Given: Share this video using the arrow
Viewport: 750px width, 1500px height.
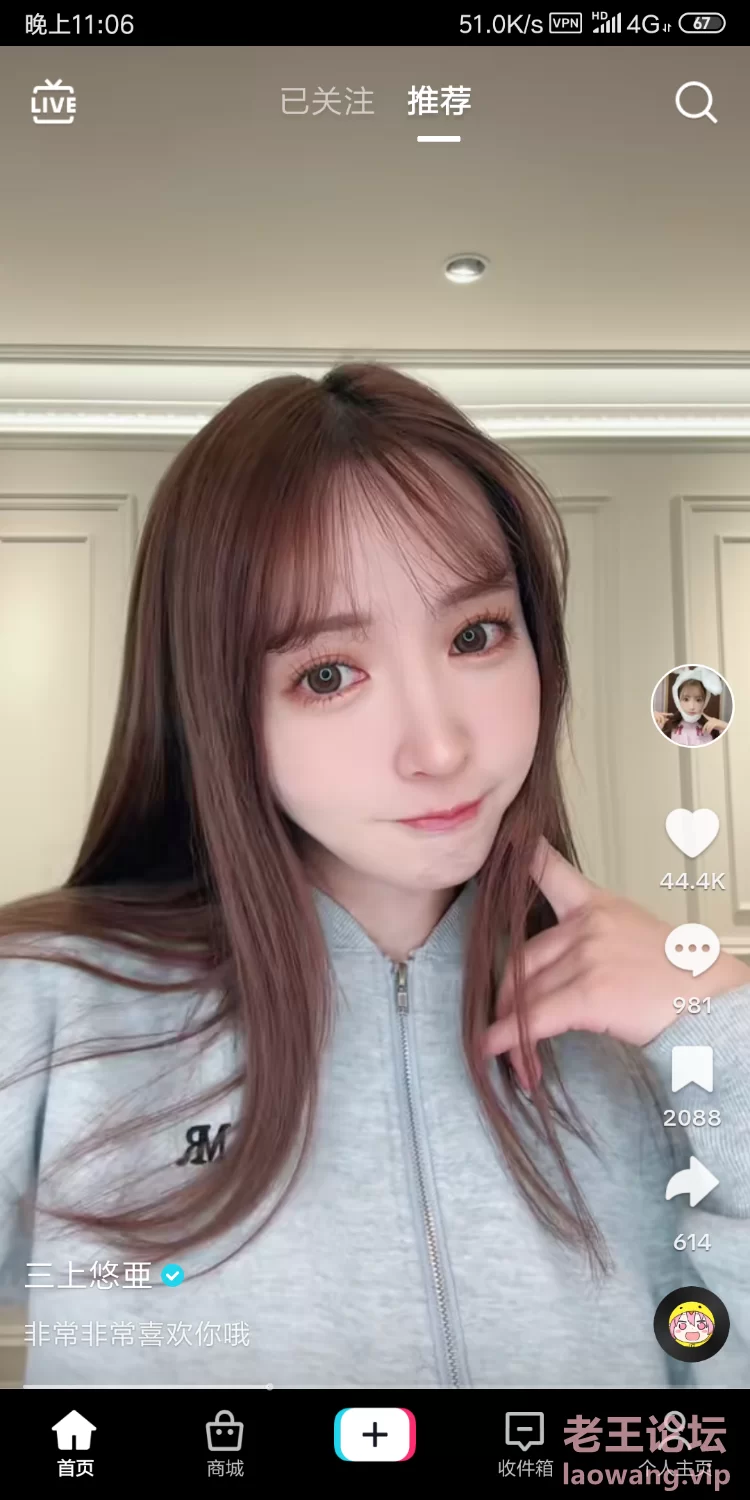Looking at the screenshot, I should tap(692, 1183).
